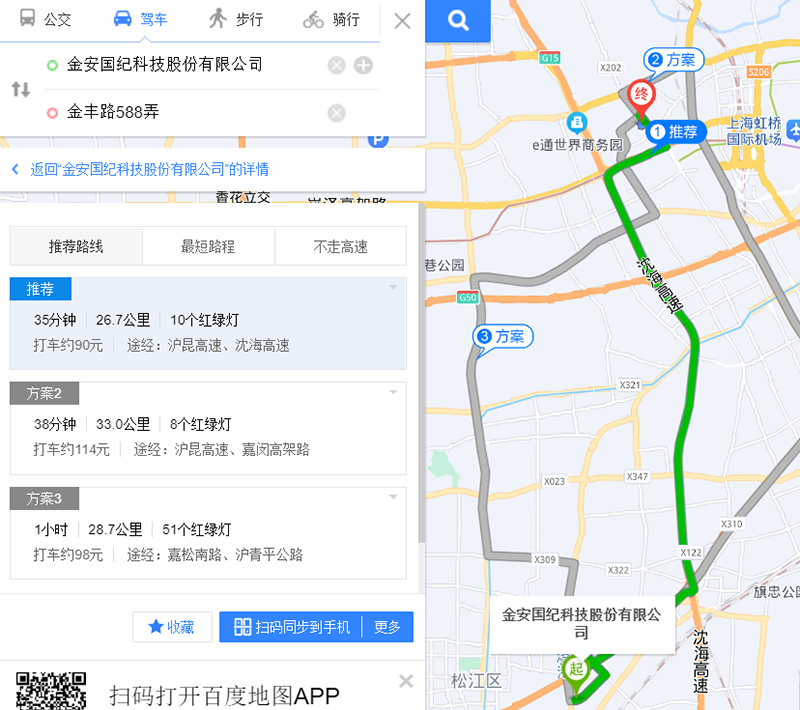Close the route planning panel
The height and width of the screenshot is (710, 800).
click(402, 20)
